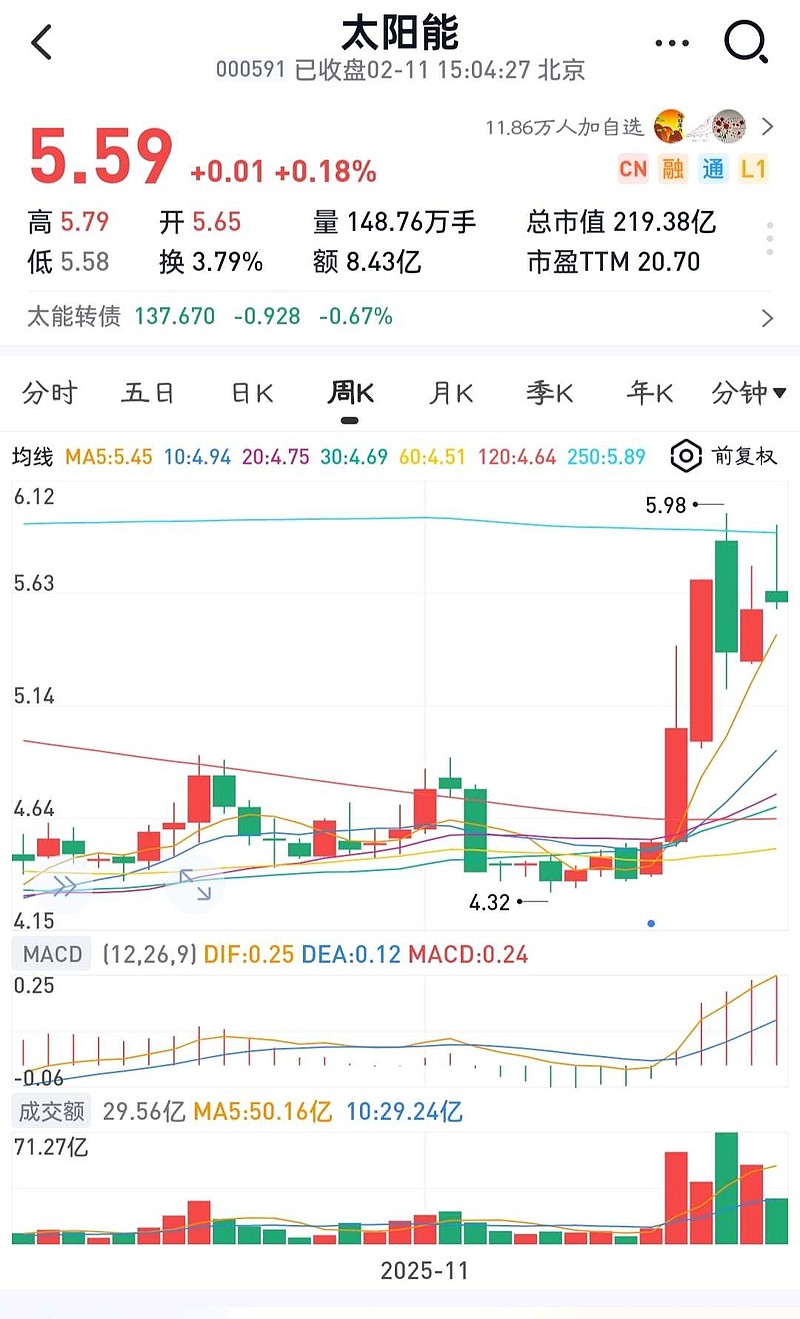Open the 太能转债 convertible bond quote
Image resolution: width=800 pixels, height=1319 pixels.
pyautogui.click(x=76, y=317)
